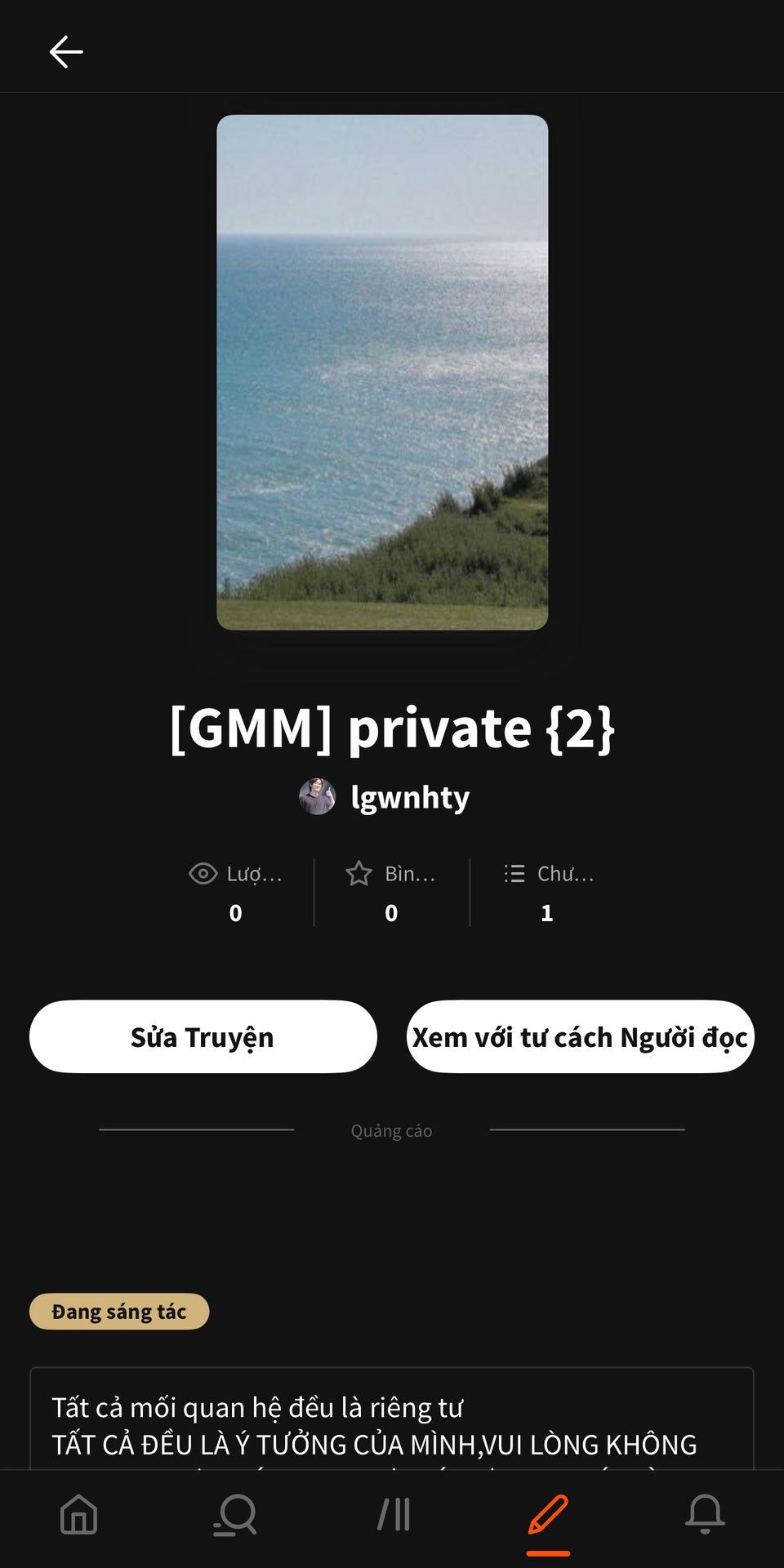Switch to the Home tab
Image resolution: width=784 pixels, height=1568 pixels.
pos(79,1515)
